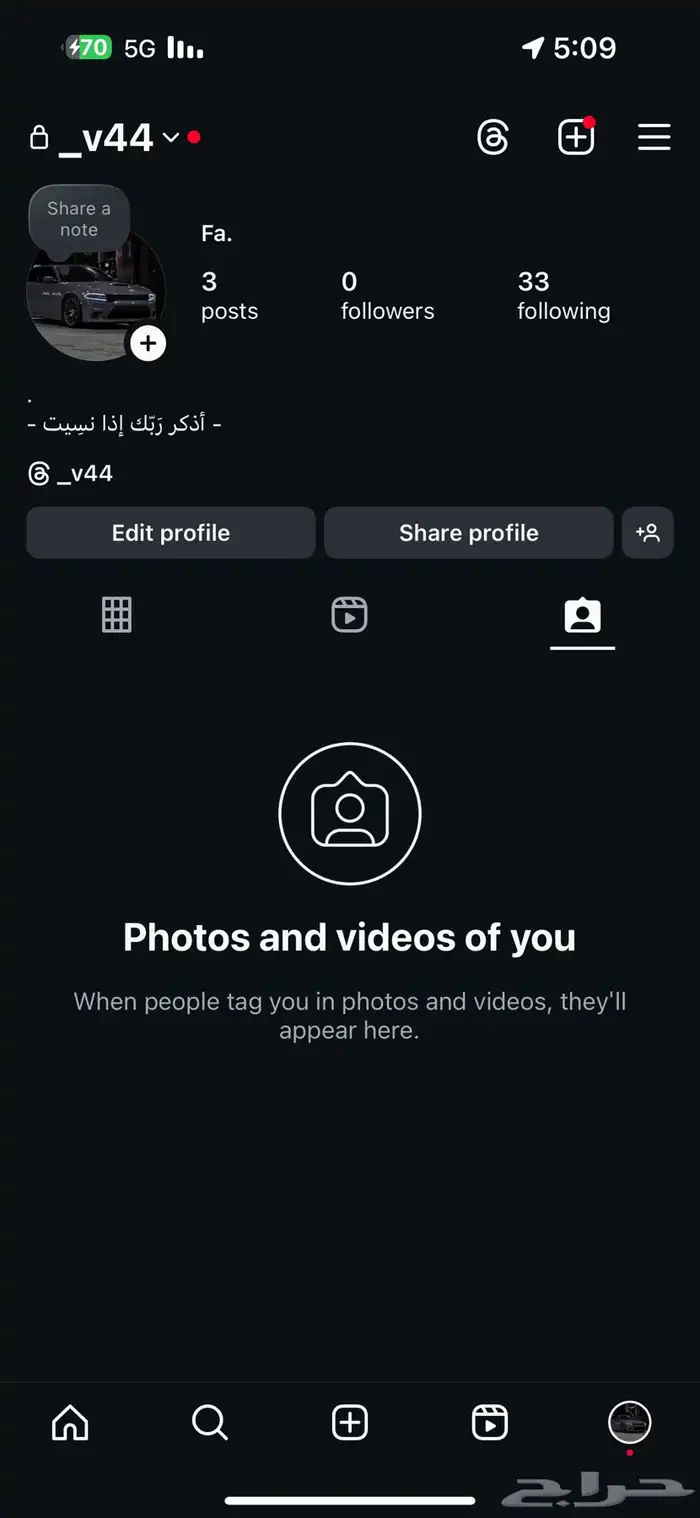Tap Edit profile
The width and height of the screenshot is (700, 1518).
[171, 533]
